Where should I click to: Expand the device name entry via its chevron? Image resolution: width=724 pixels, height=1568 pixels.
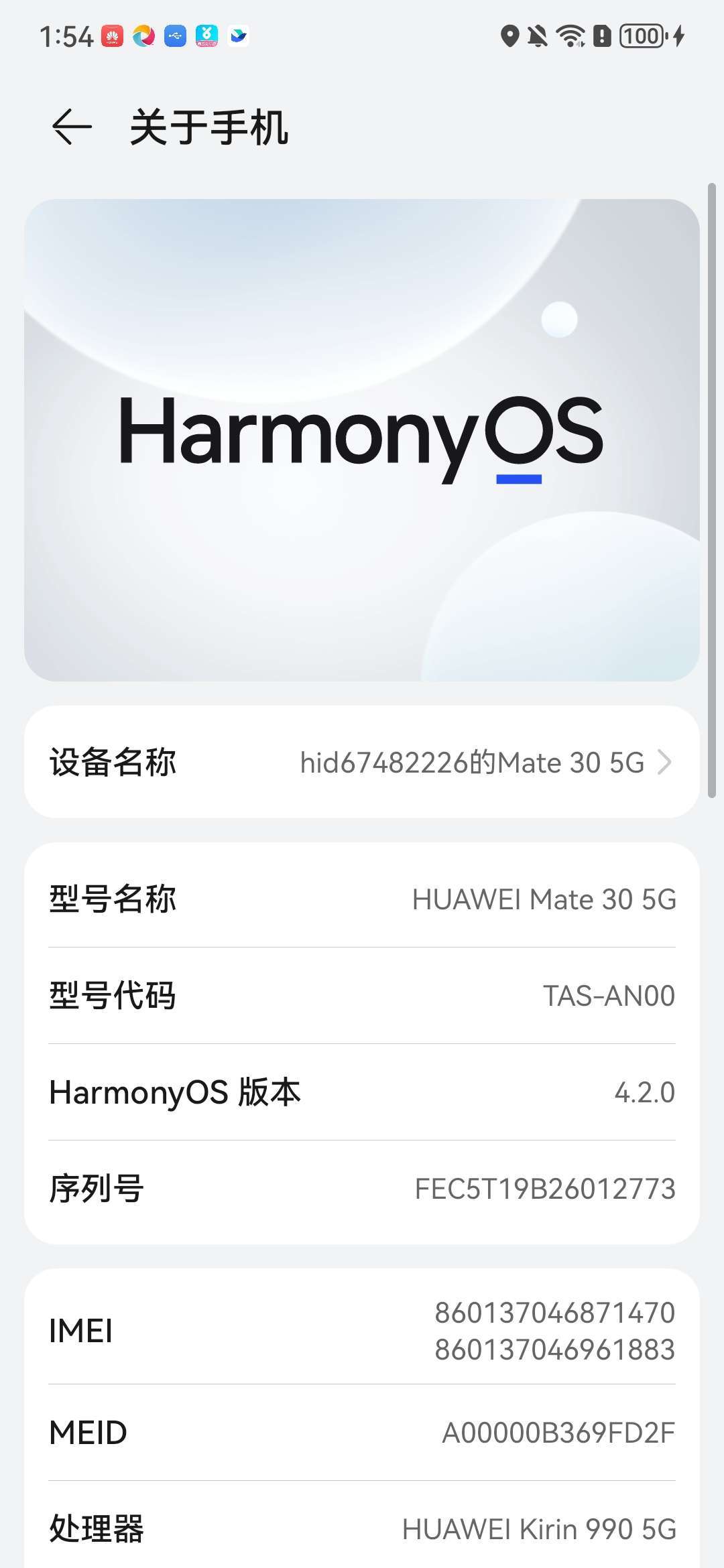click(666, 762)
